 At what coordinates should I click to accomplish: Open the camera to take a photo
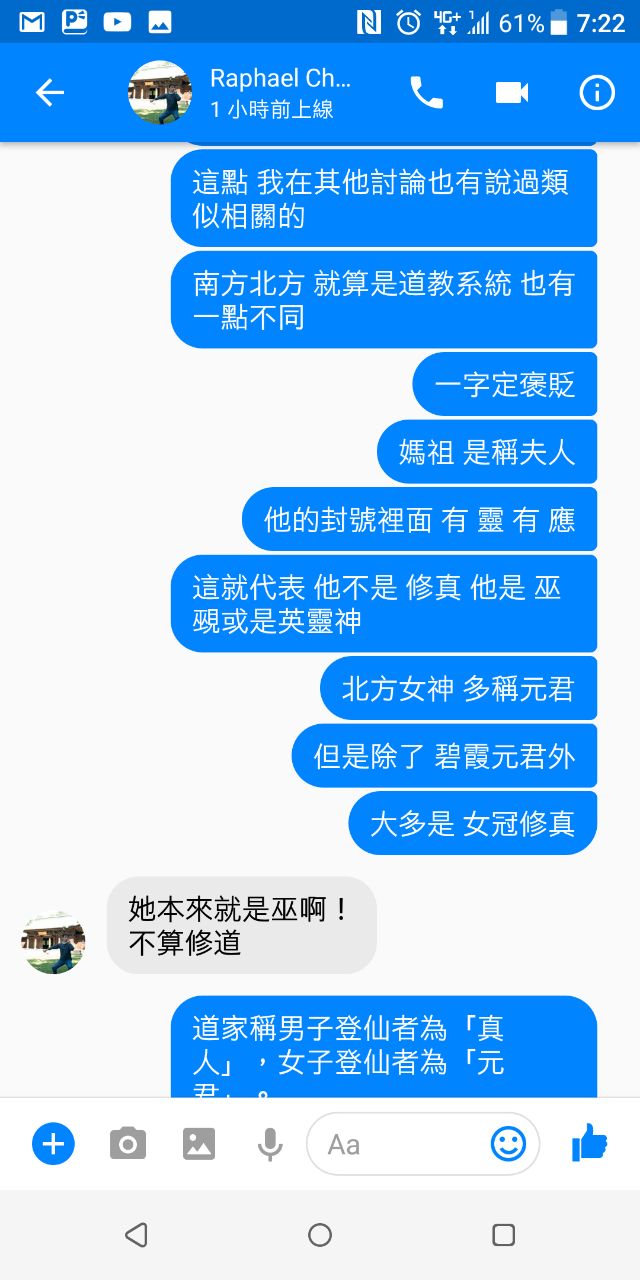[127, 1143]
